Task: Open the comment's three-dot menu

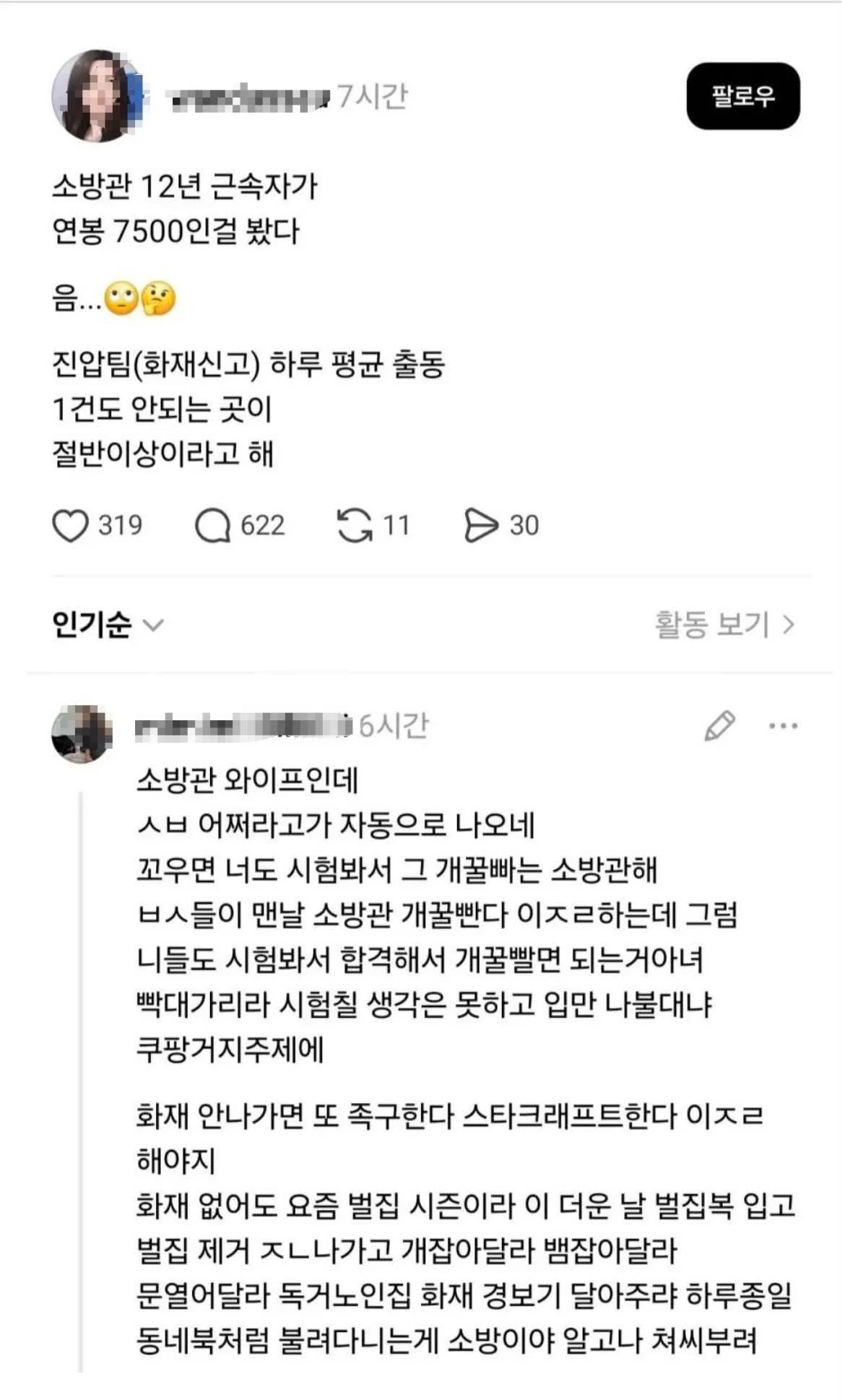Action: 784,726
